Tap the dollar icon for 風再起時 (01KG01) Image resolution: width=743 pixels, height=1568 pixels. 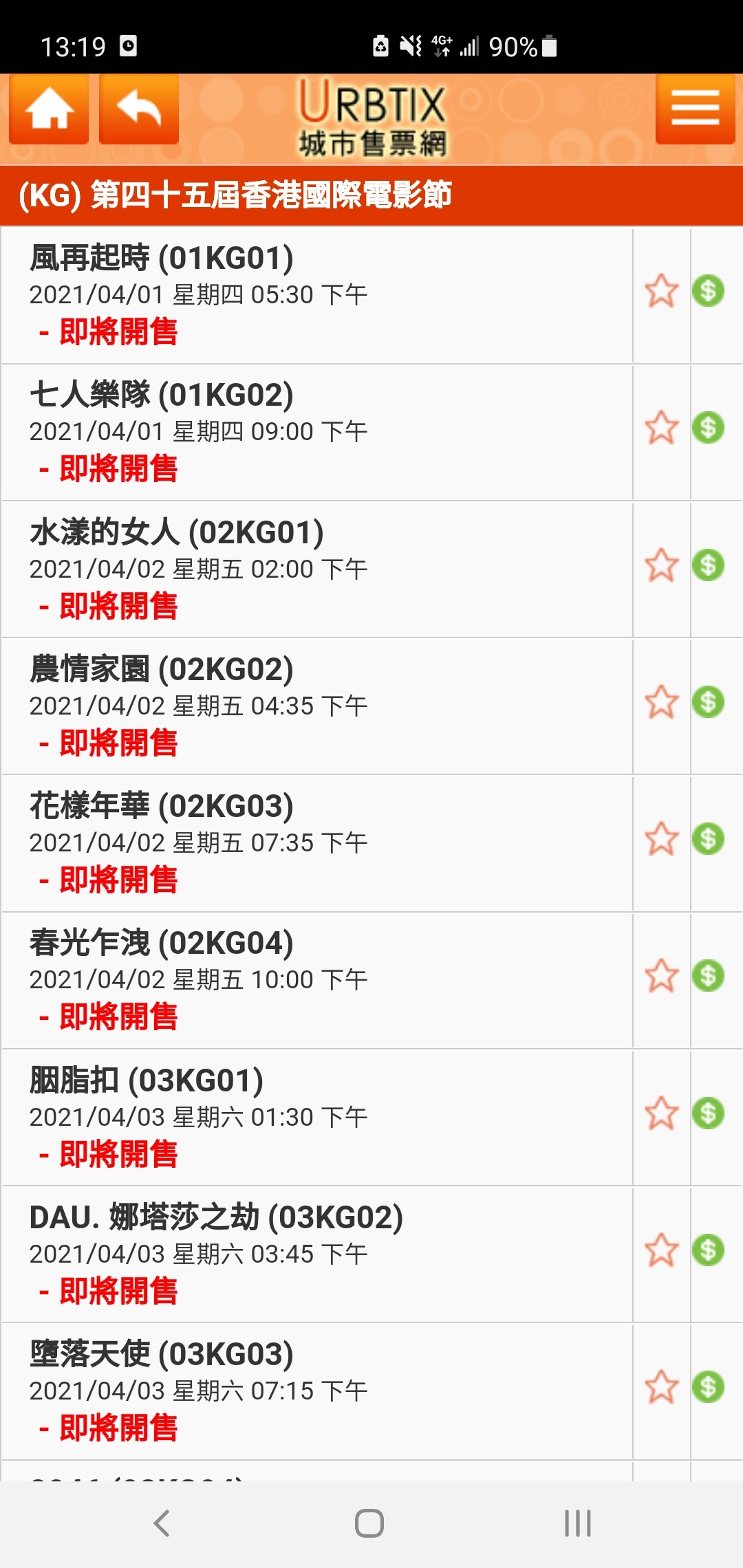(709, 291)
